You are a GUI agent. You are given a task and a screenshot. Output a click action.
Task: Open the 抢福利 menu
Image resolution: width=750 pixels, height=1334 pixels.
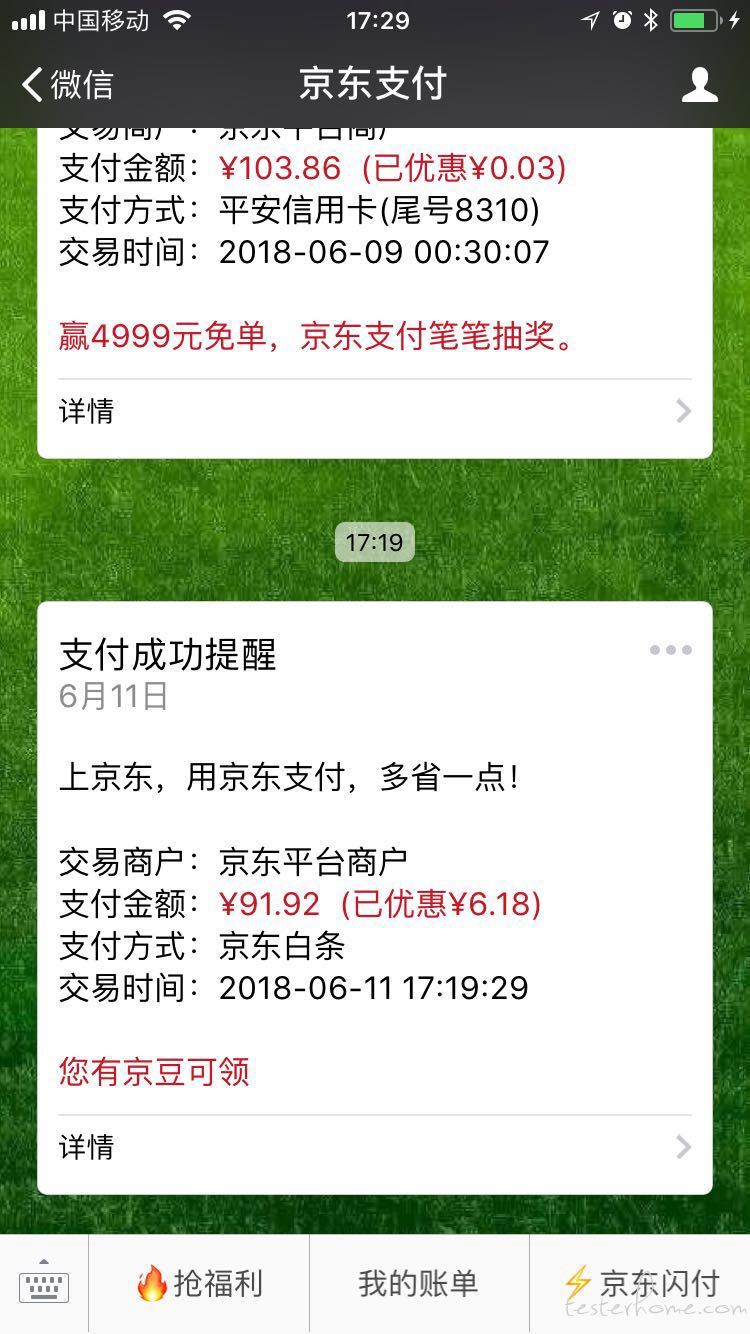coord(199,1284)
